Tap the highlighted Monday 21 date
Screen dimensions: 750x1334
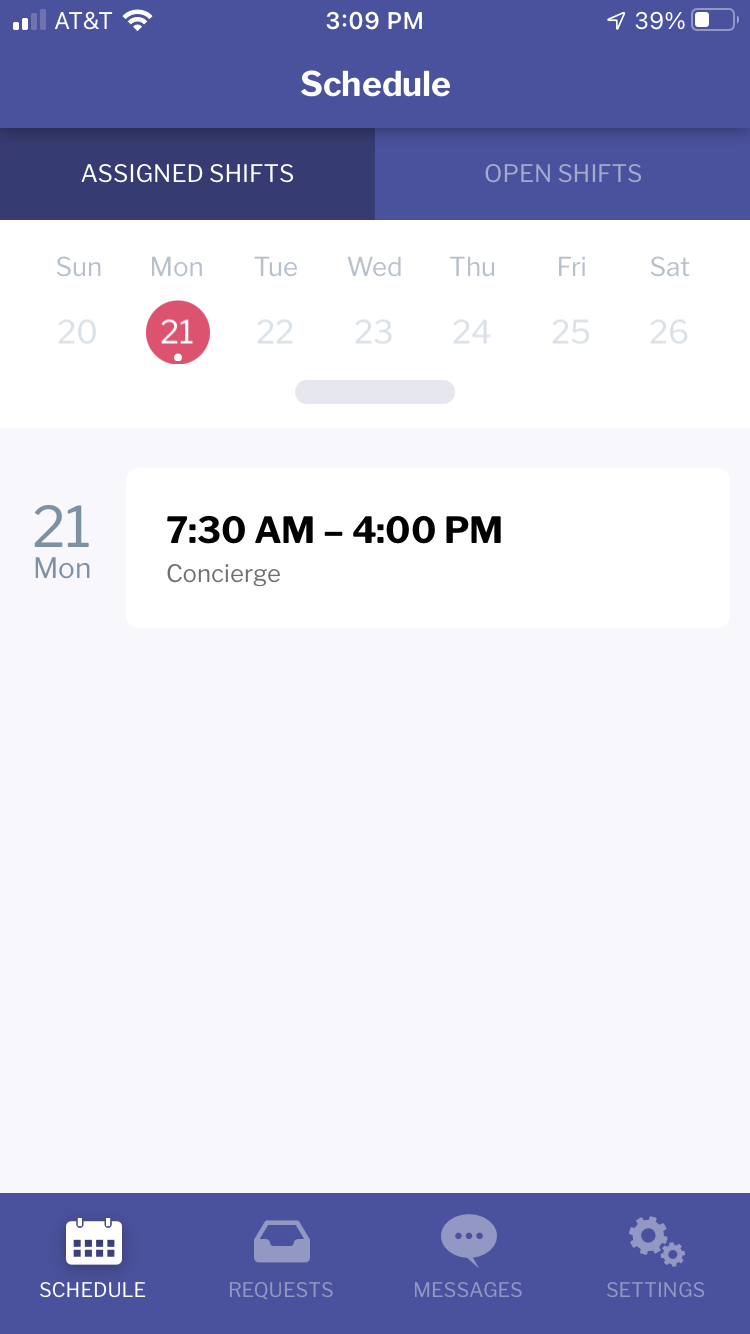178,332
